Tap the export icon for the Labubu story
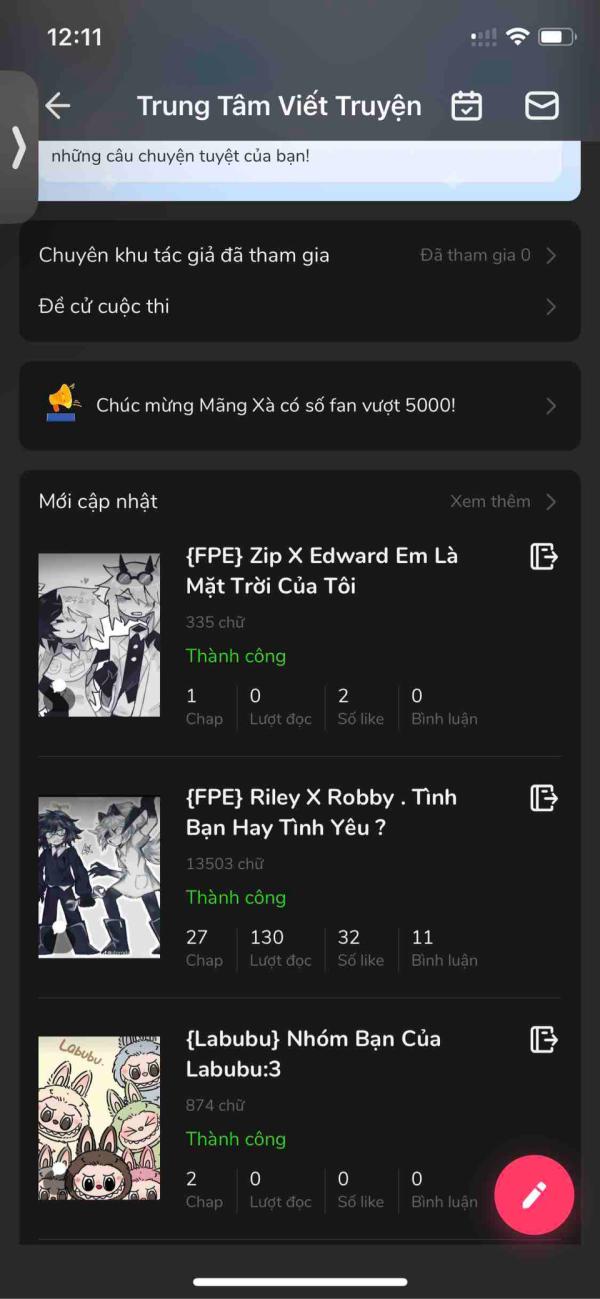Screen dimensions: 600x1299 tap(543, 1040)
